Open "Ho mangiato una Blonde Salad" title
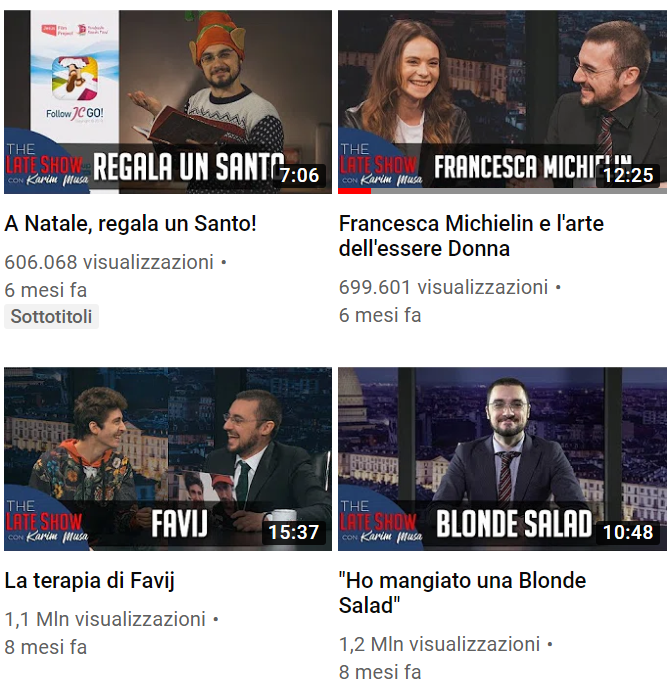The image size is (672, 692). pos(462,593)
